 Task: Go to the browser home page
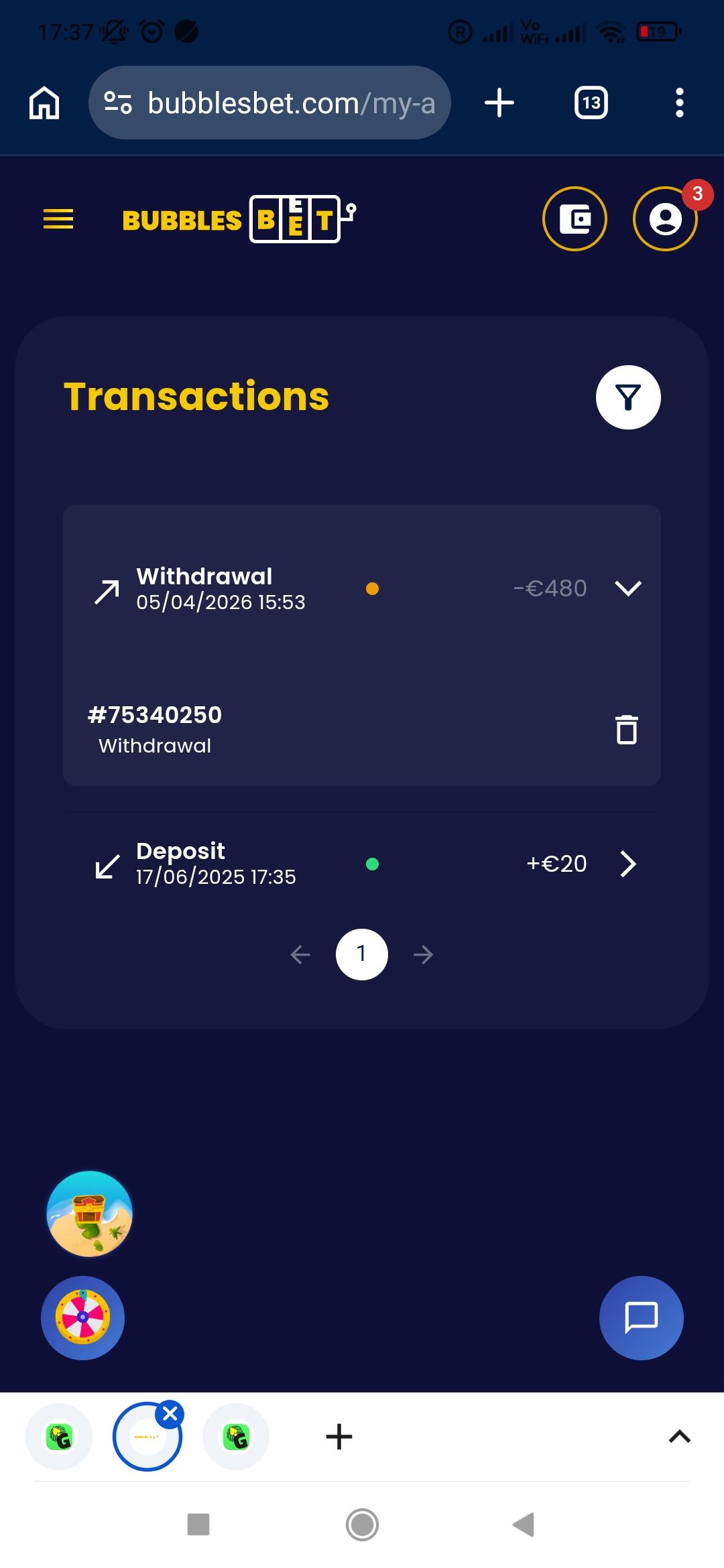tap(44, 103)
